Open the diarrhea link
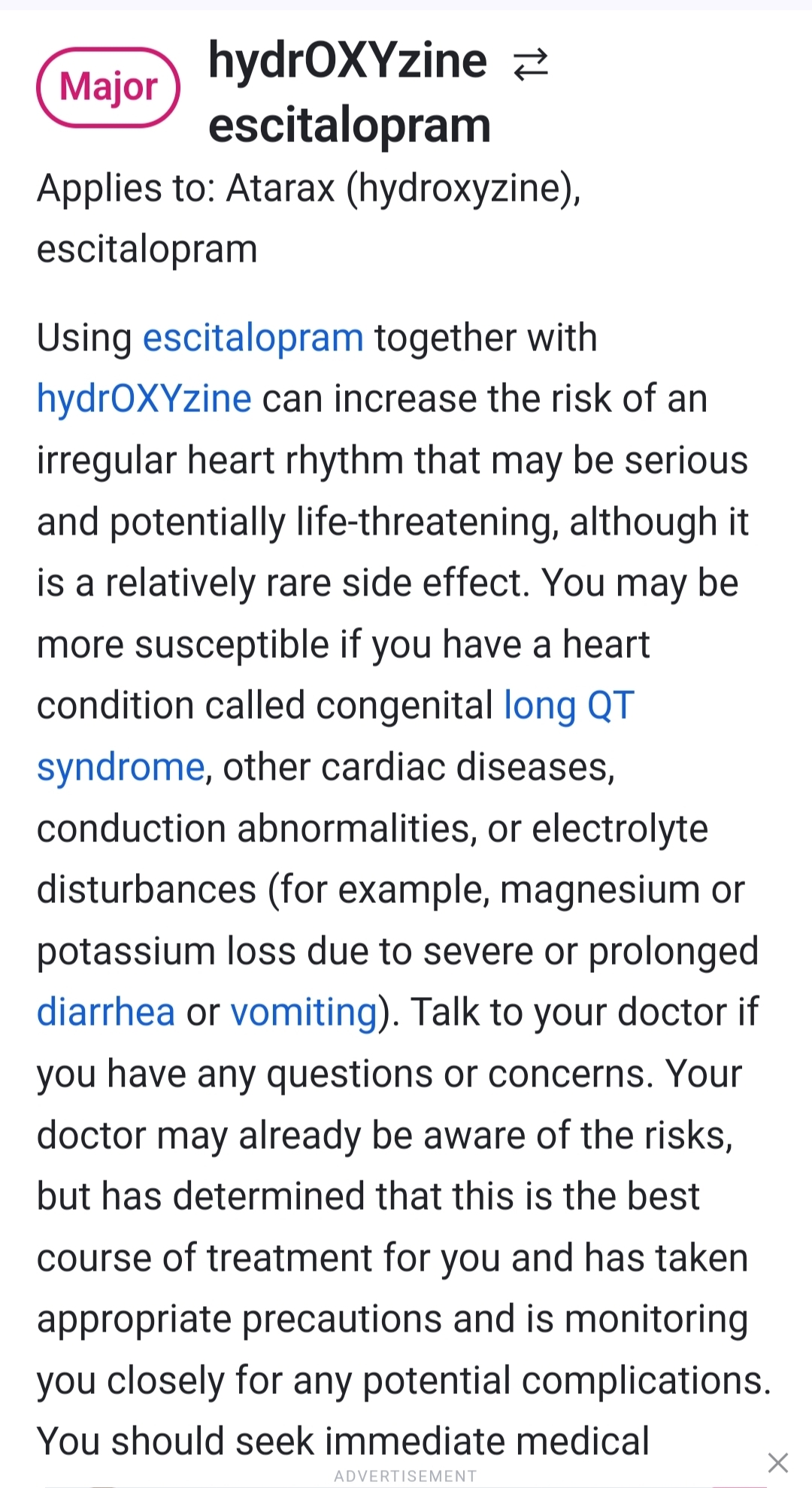The image size is (812, 1488). pyautogui.click(x=105, y=1012)
